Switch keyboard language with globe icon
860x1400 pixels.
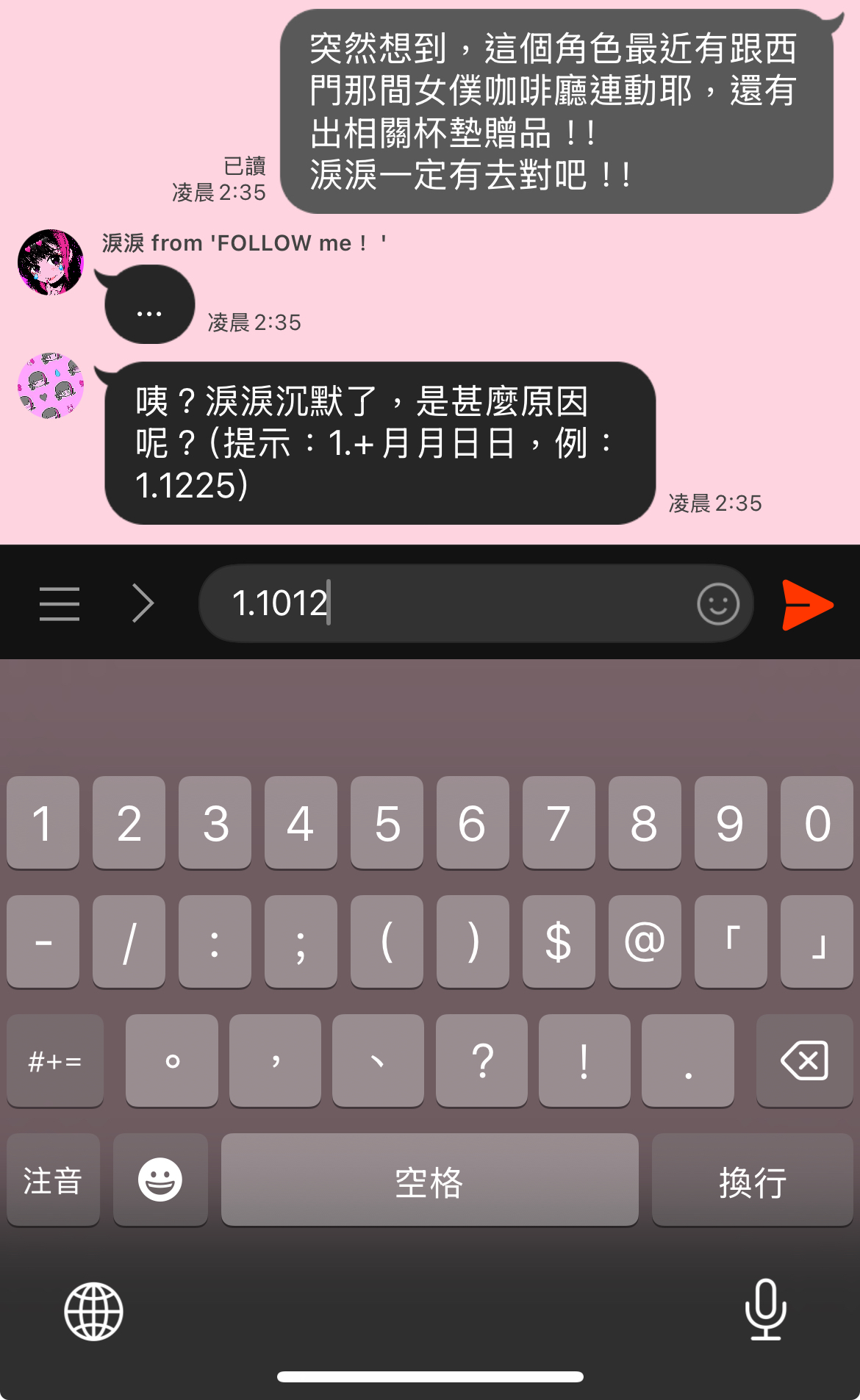click(x=93, y=1311)
